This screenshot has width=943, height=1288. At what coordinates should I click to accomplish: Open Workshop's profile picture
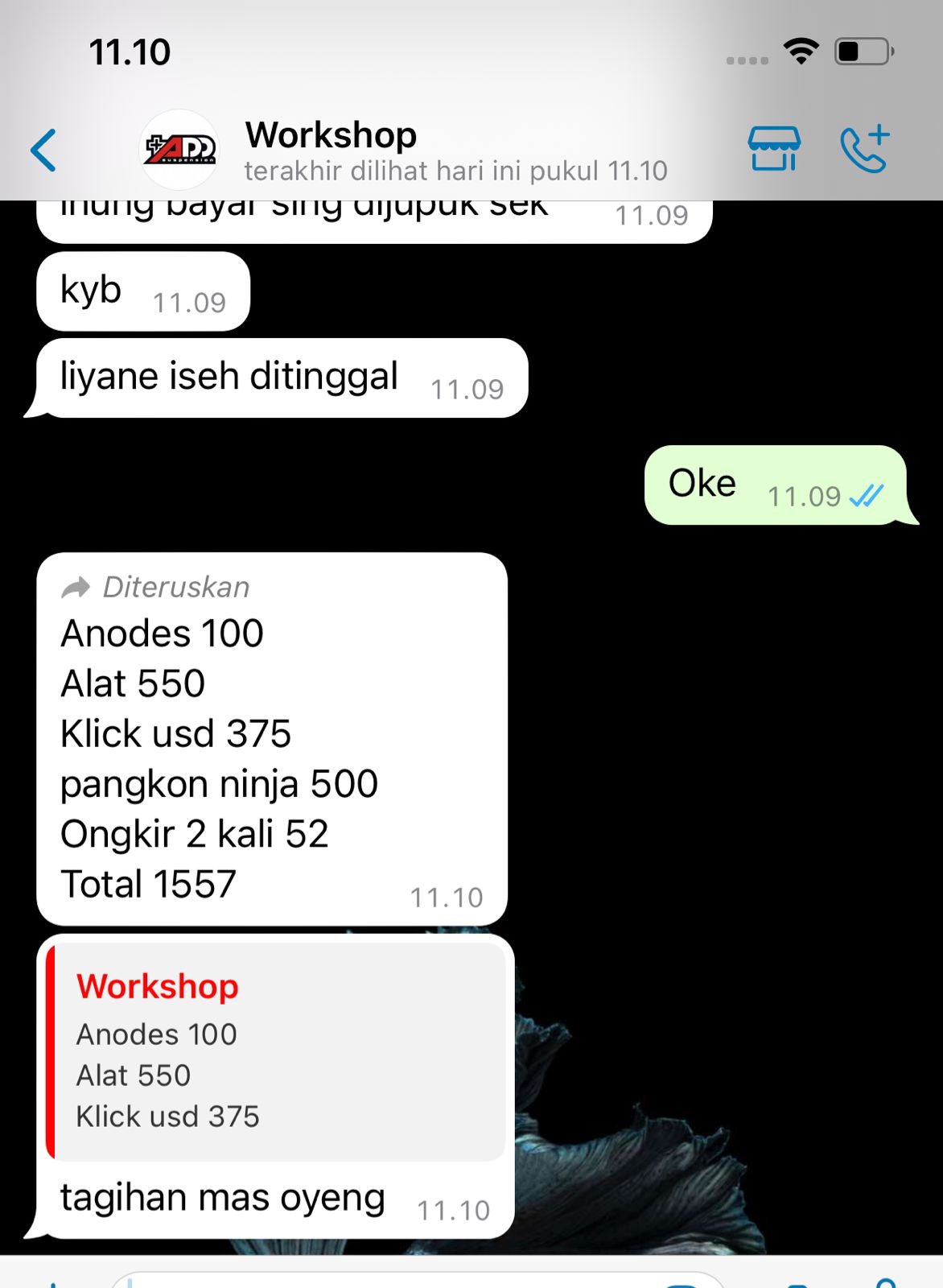point(179,149)
